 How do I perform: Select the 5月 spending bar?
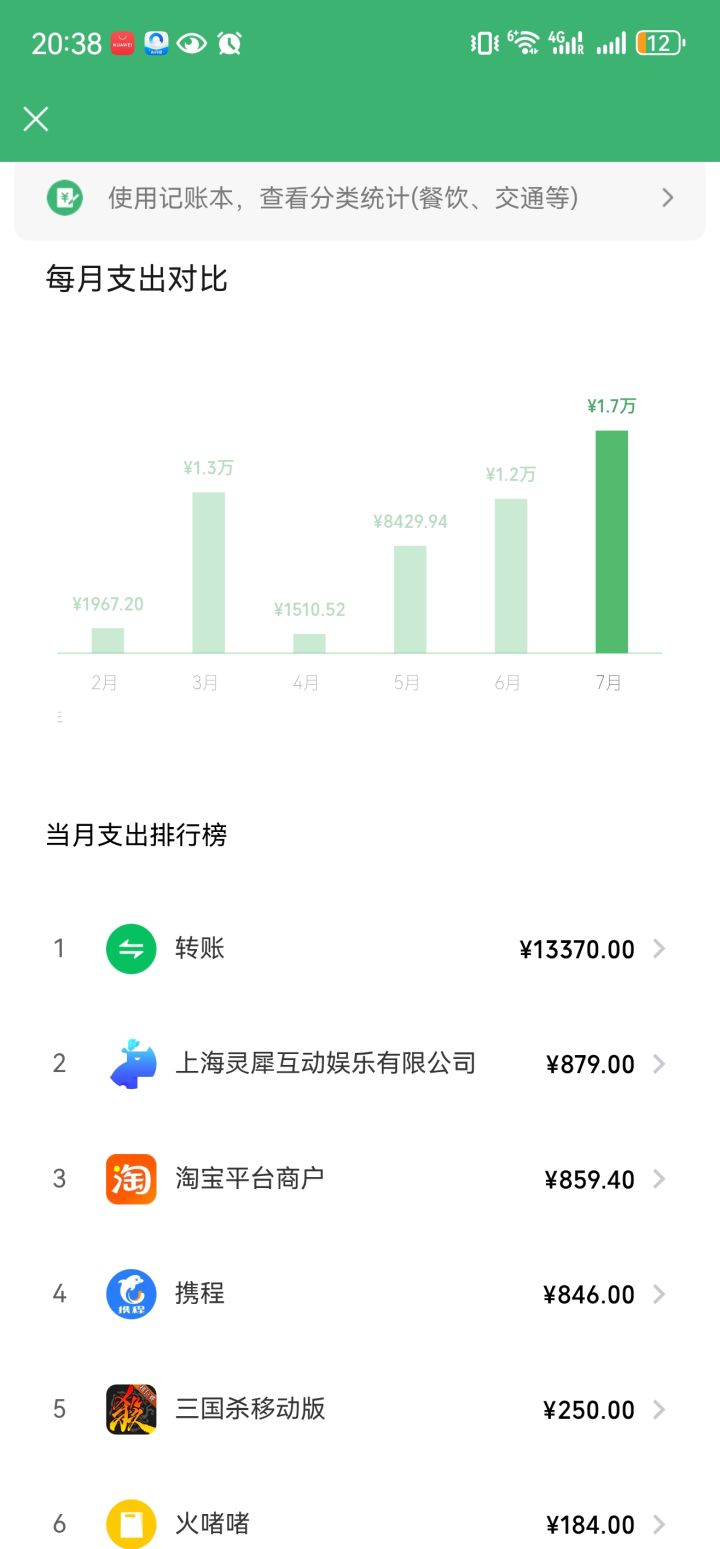point(410,599)
